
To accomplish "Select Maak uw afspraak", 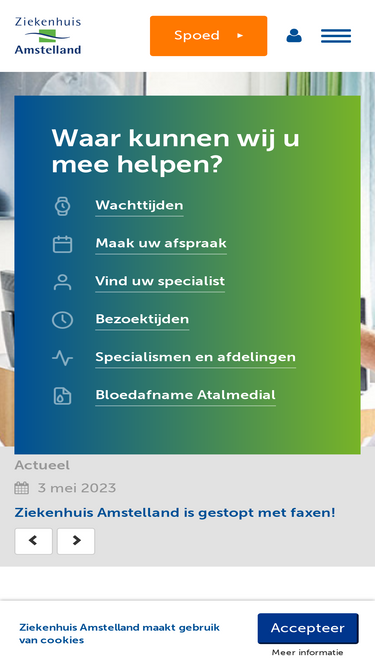I will click(x=161, y=243).
